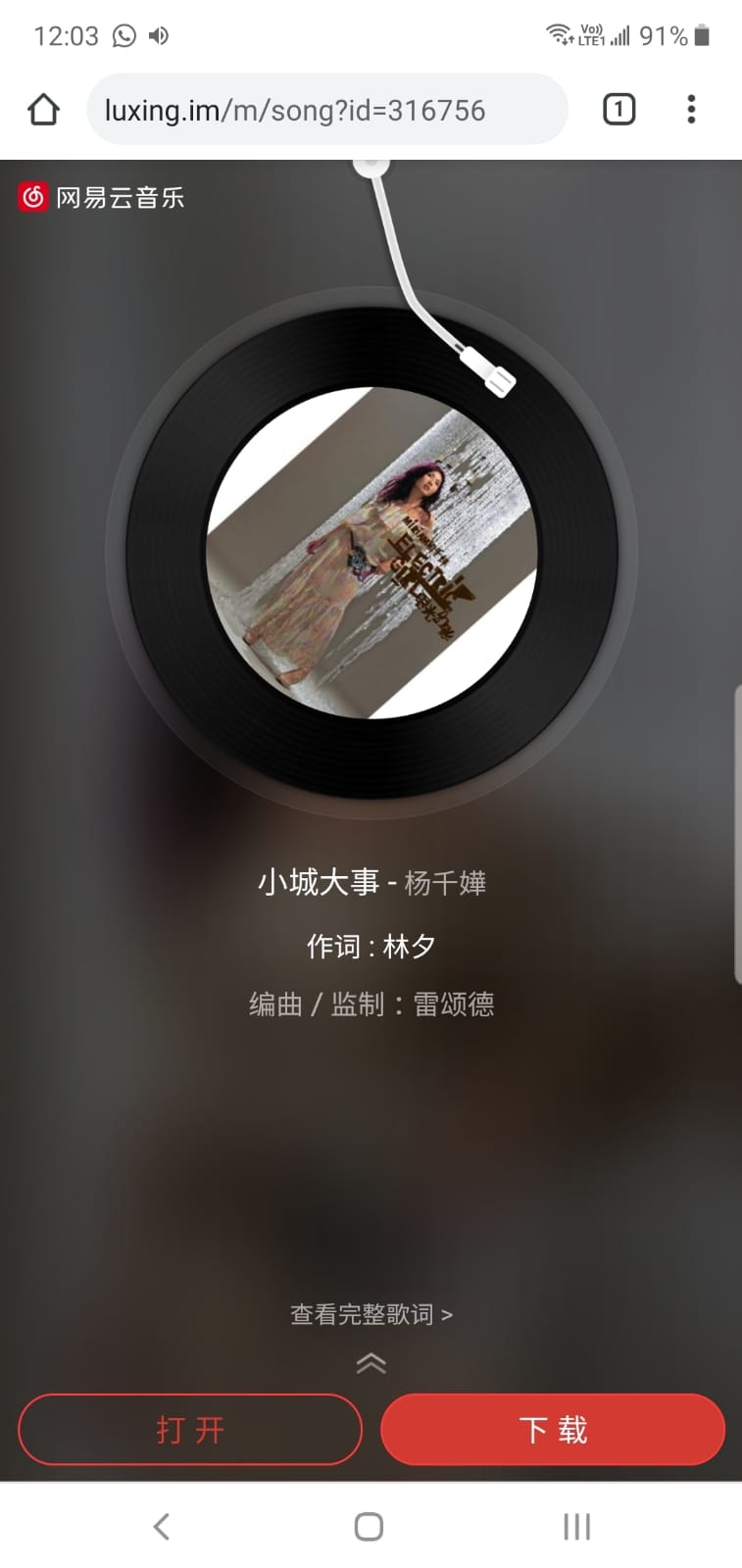Screen dimensions: 742x1568
Task: Expand the double-chevron up arrow
Action: [x=371, y=1363]
